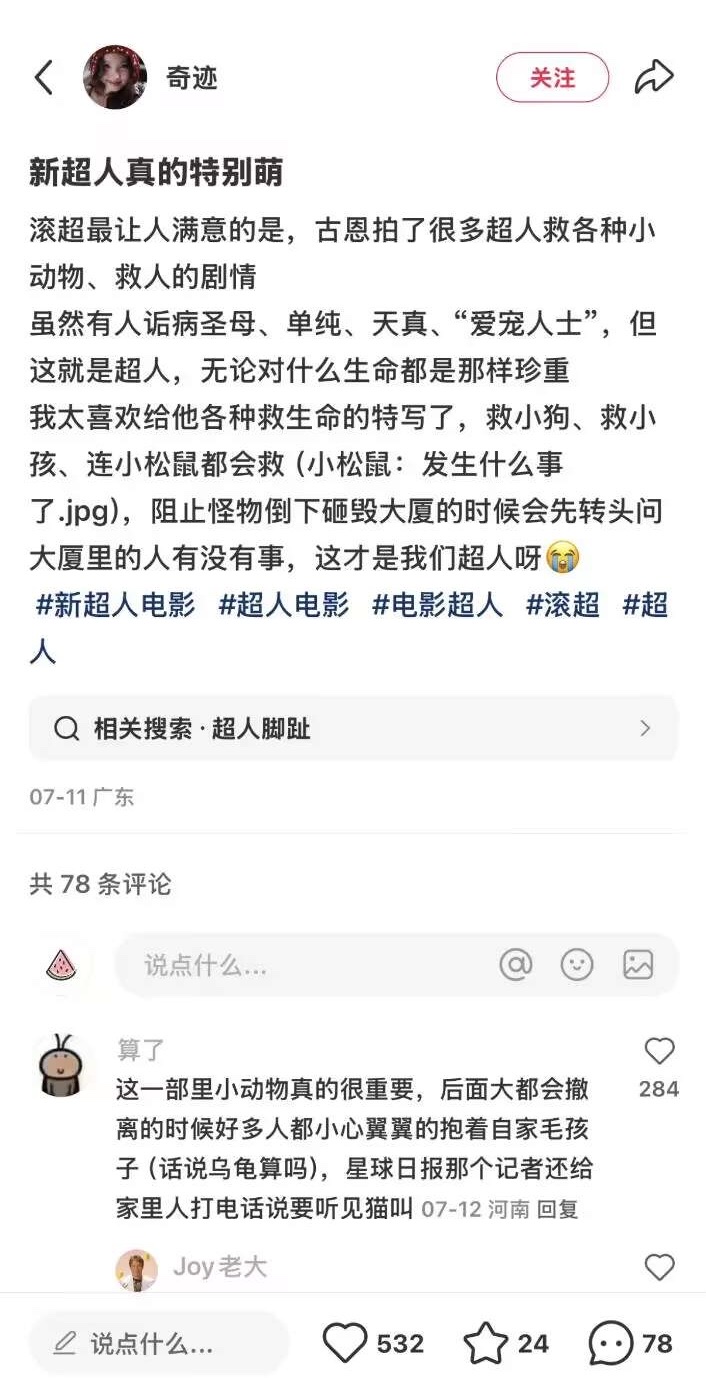
Task: Like this post with 532 likes
Action: pos(346,1344)
